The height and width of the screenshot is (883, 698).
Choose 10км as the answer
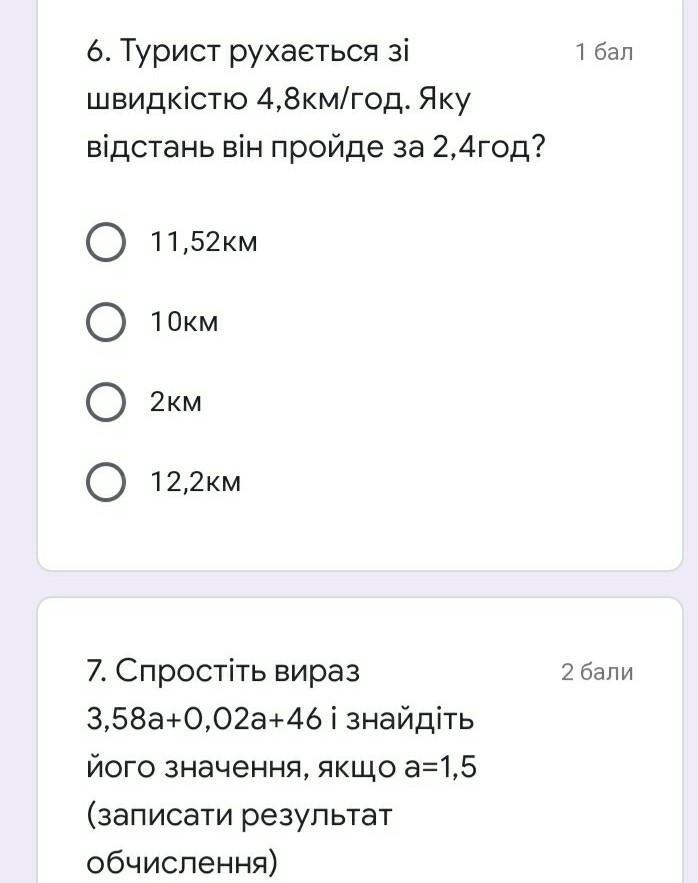click(x=106, y=322)
